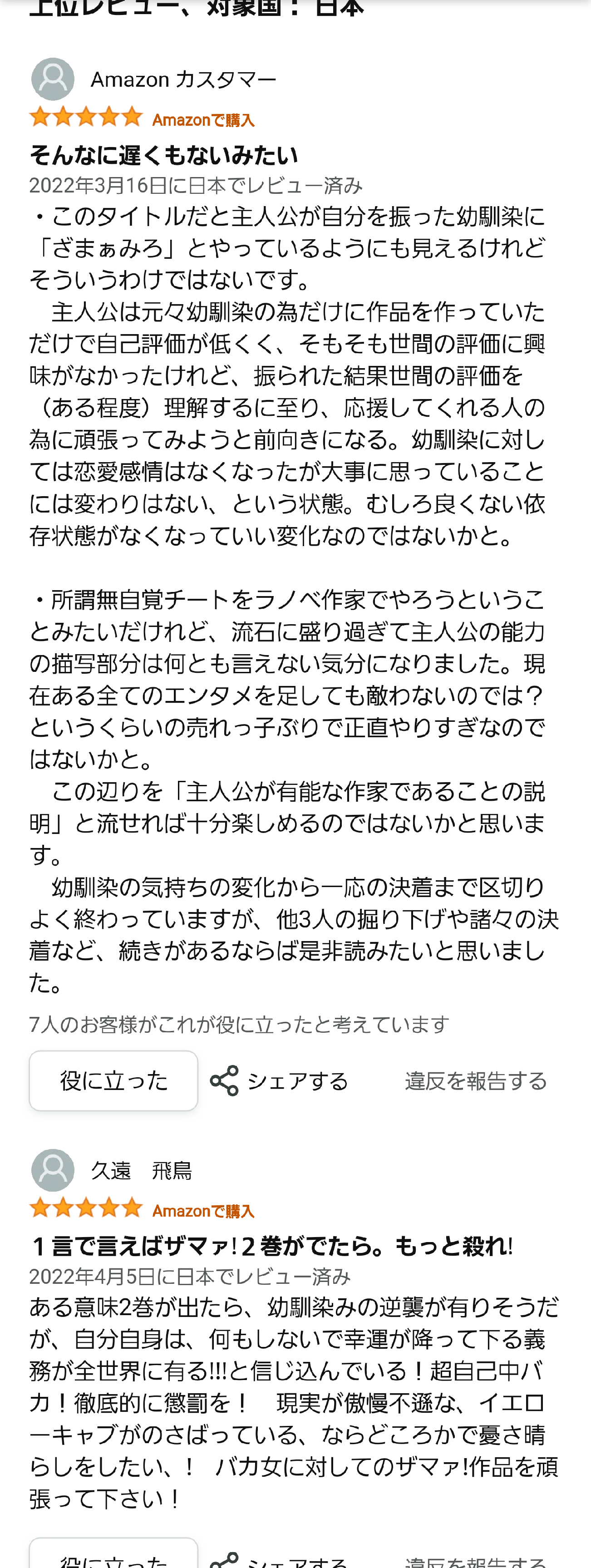Share the review titled そんなに遅くもないみたい
This screenshot has width=591, height=1568.
click(x=279, y=1081)
